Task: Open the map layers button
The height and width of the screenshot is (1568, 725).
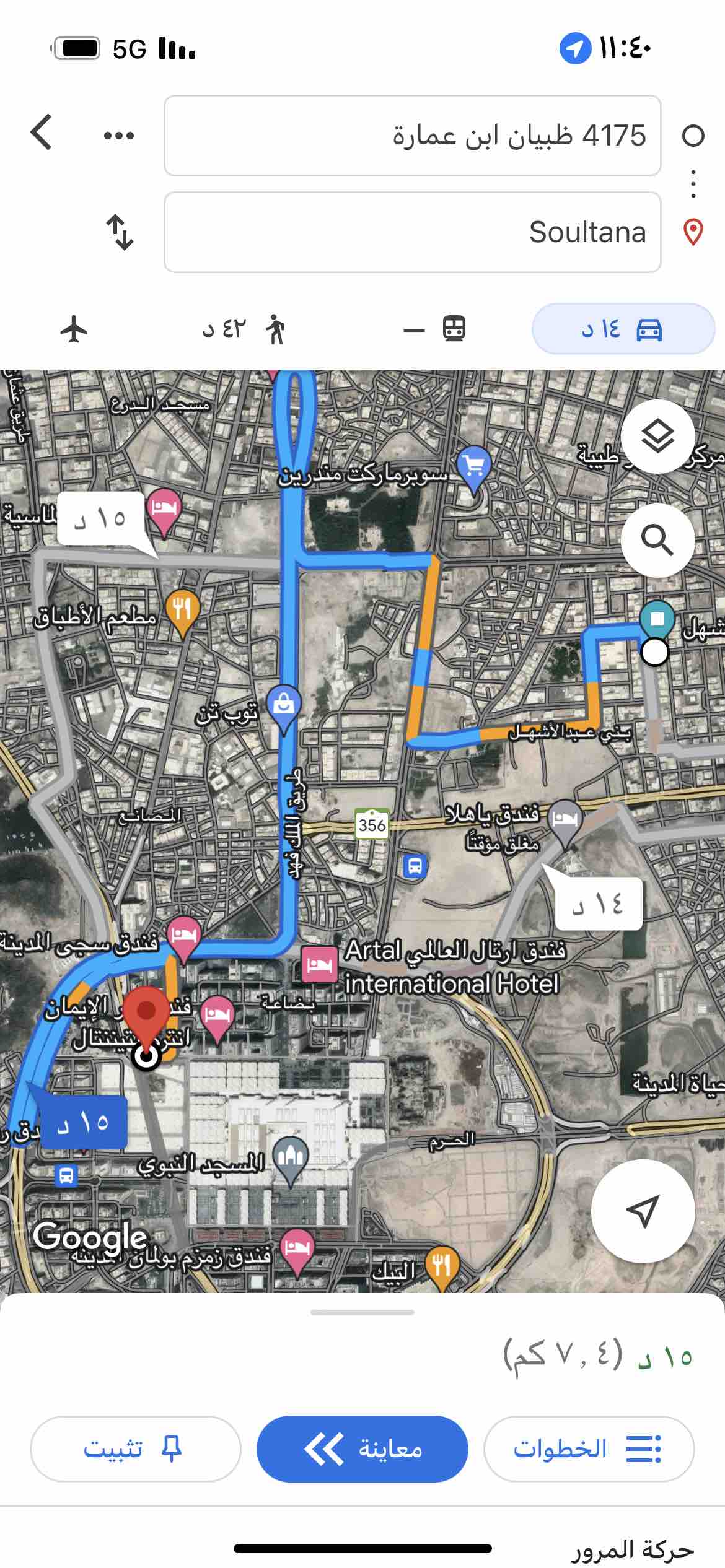Action: click(657, 437)
